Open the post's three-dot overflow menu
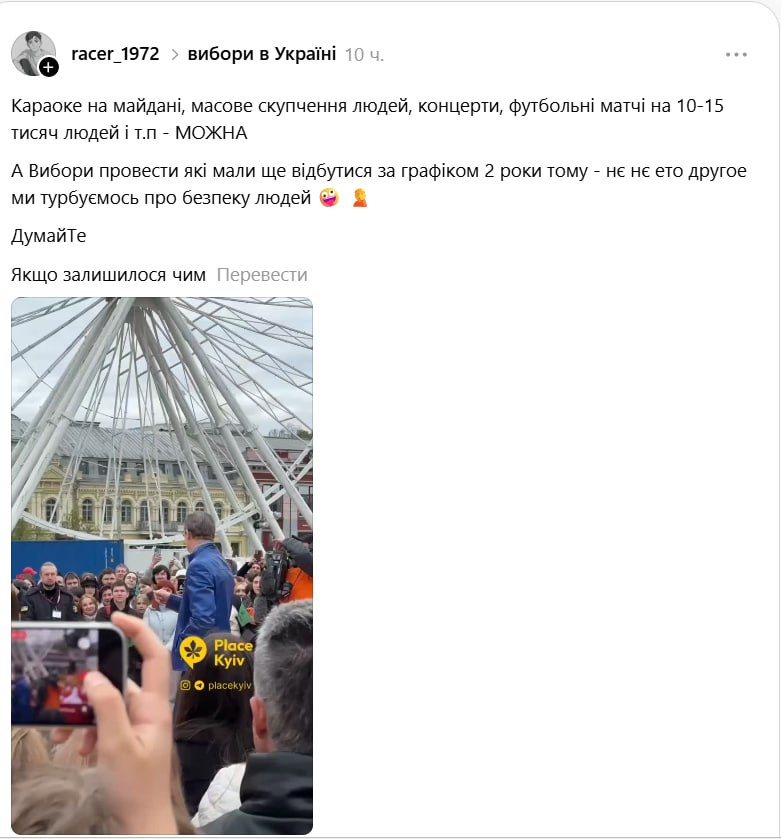This screenshot has height=839, width=781. pos(736,55)
